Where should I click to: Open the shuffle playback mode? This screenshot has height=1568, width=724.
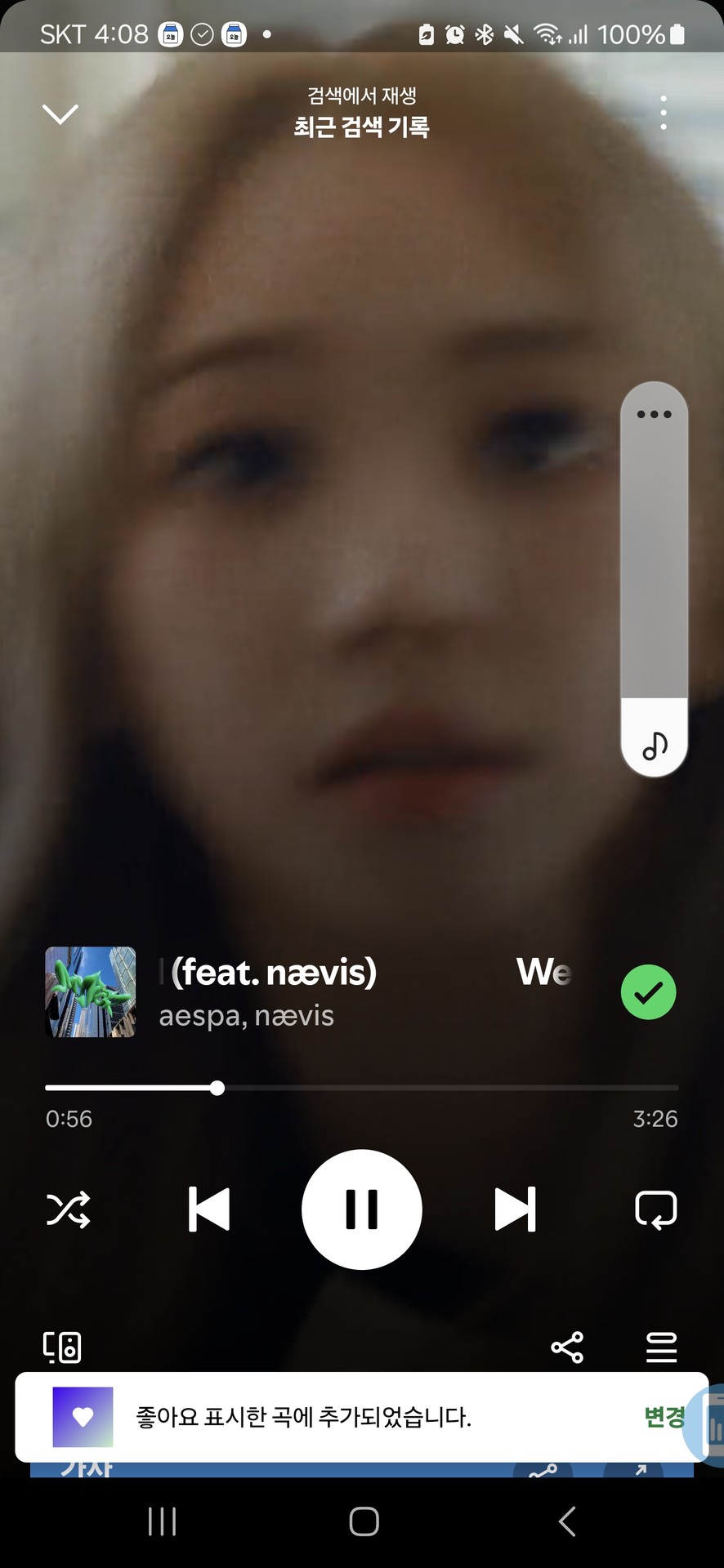click(x=69, y=1209)
